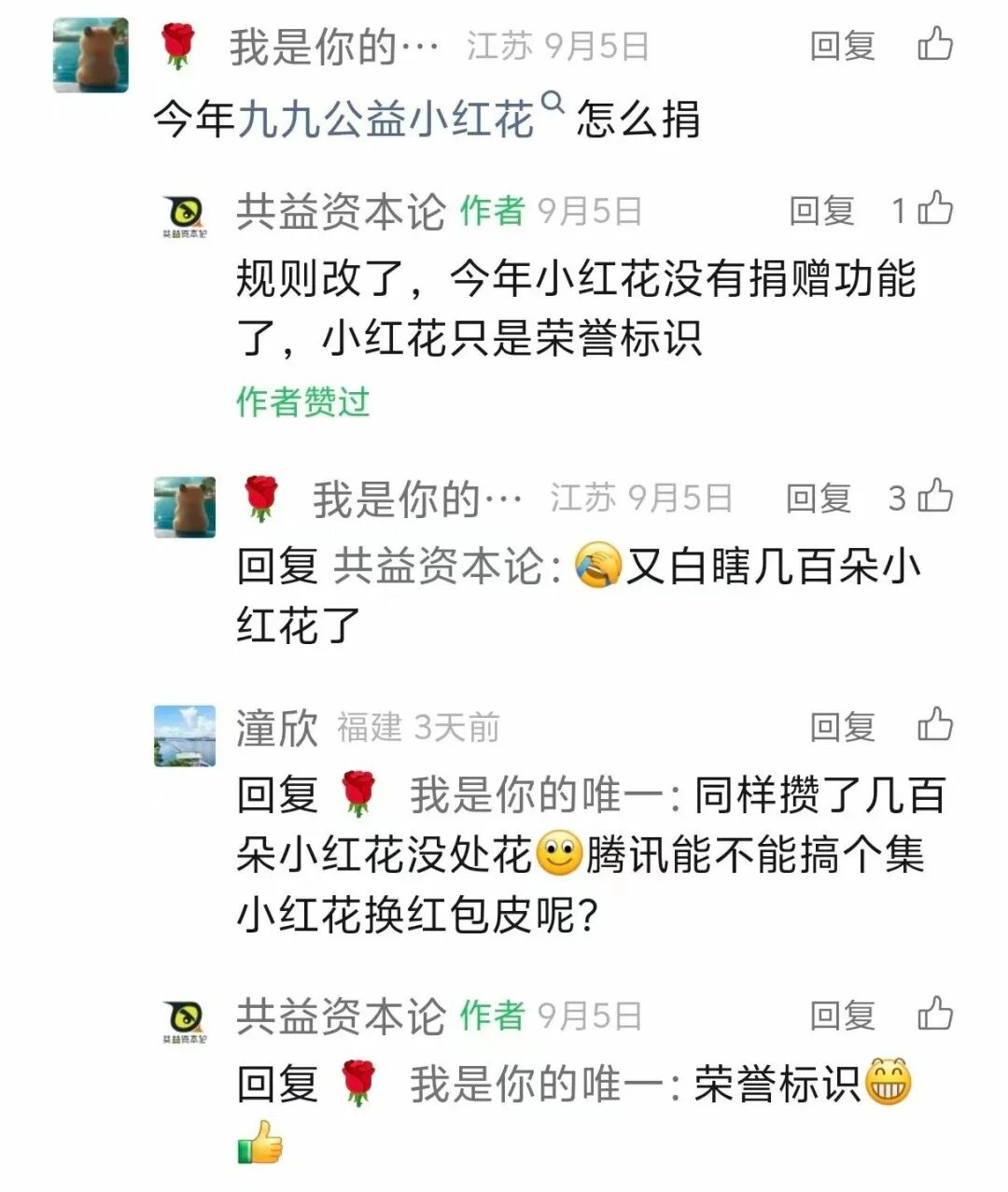Screen dimensions: 1008x1192
Task: Open 共益资本论's avatar on 规则改了 comment
Action: tap(185, 217)
